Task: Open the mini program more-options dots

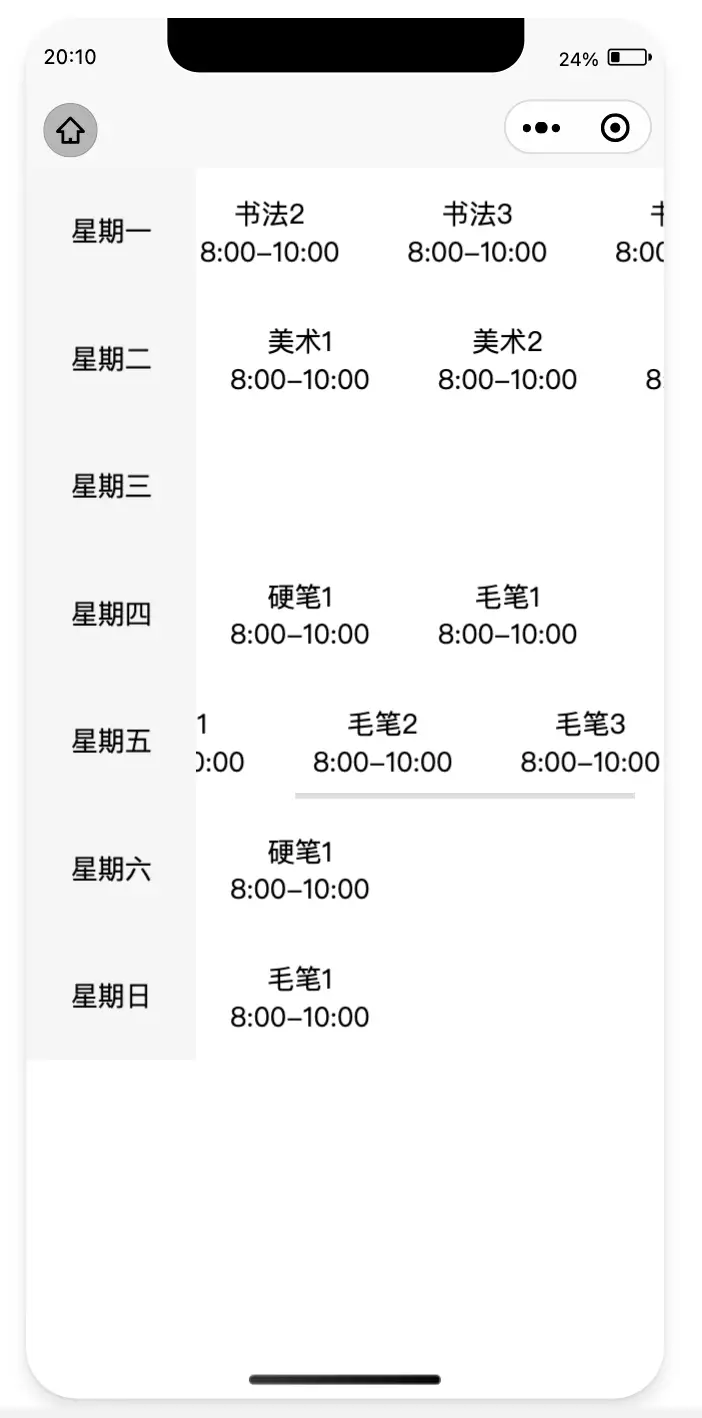Action: pyautogui.click(x=541, y=128)
